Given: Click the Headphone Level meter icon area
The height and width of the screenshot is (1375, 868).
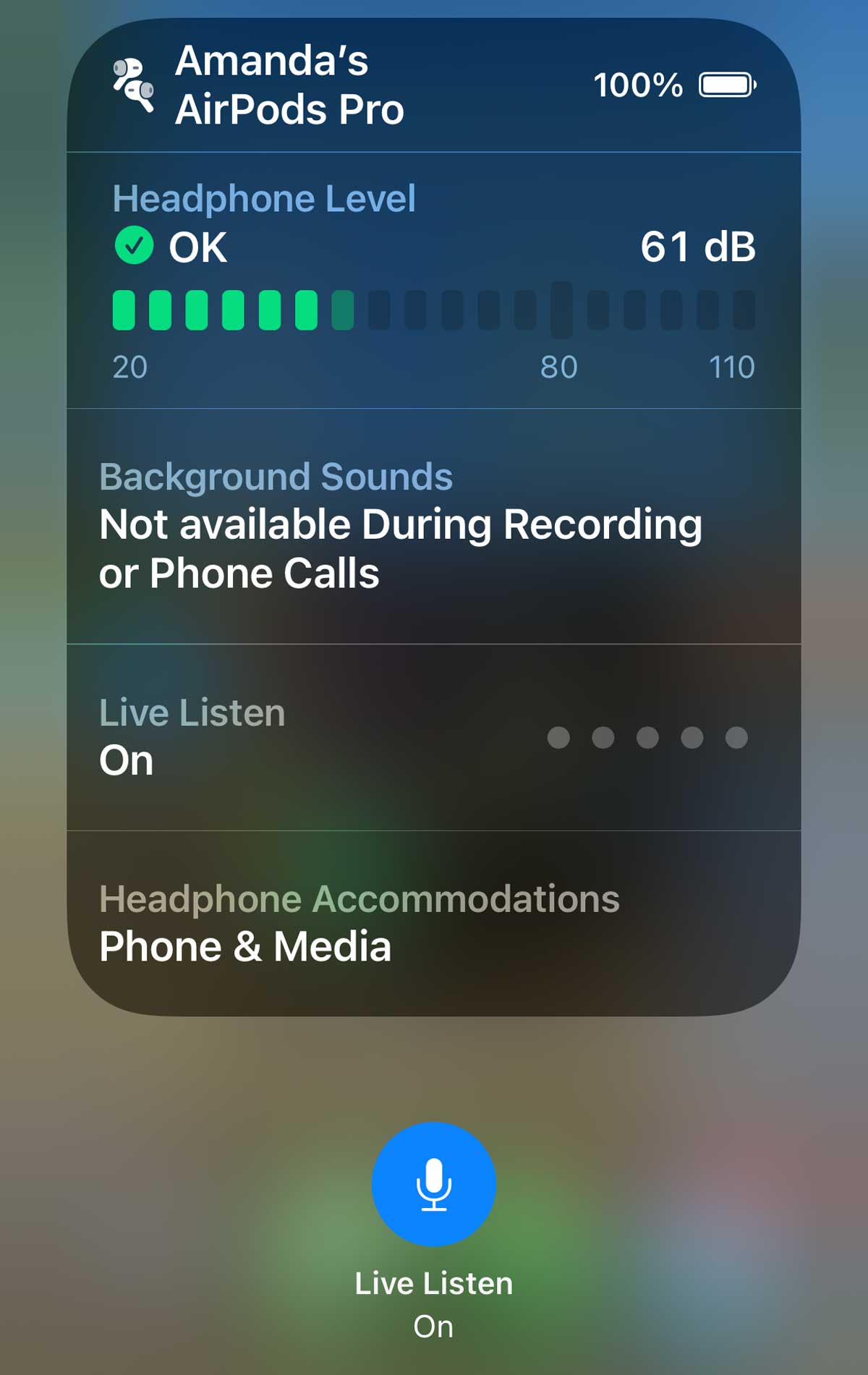Looking at the screenshot, I should tap(434, 310).
